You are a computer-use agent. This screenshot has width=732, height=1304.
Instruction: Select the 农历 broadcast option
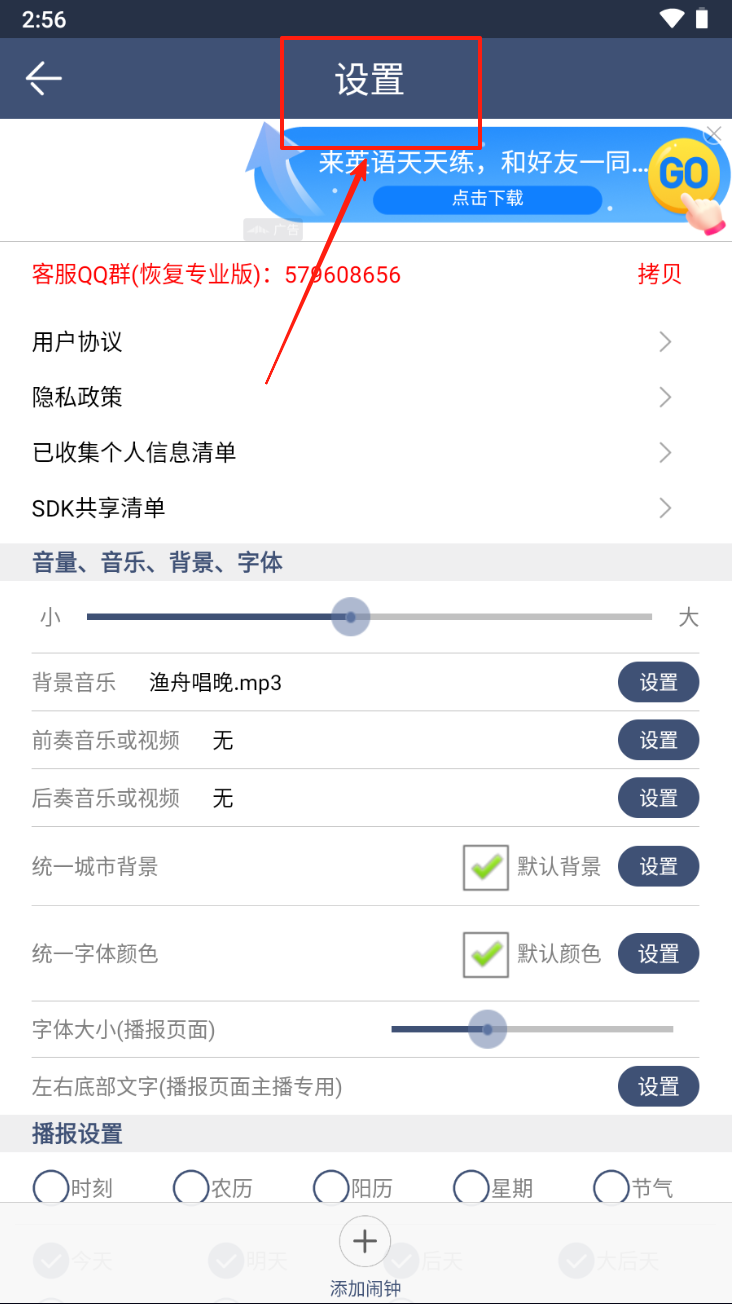191,1188
